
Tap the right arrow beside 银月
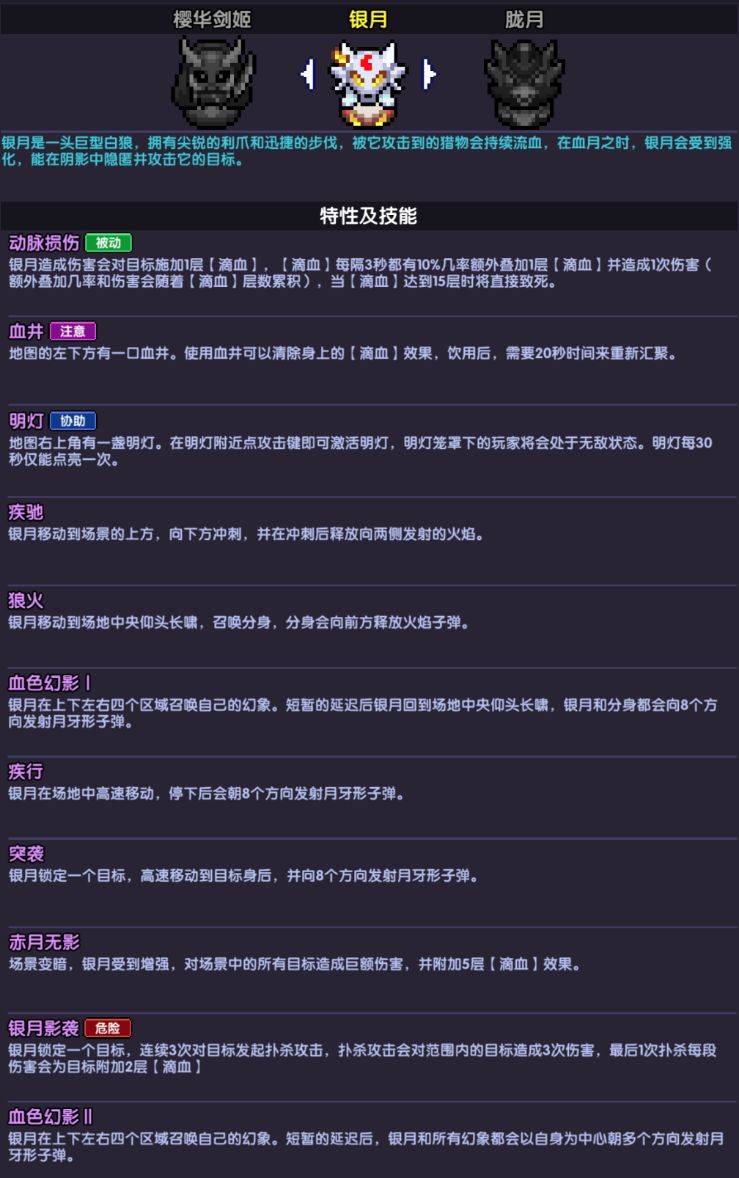(429, 73)
